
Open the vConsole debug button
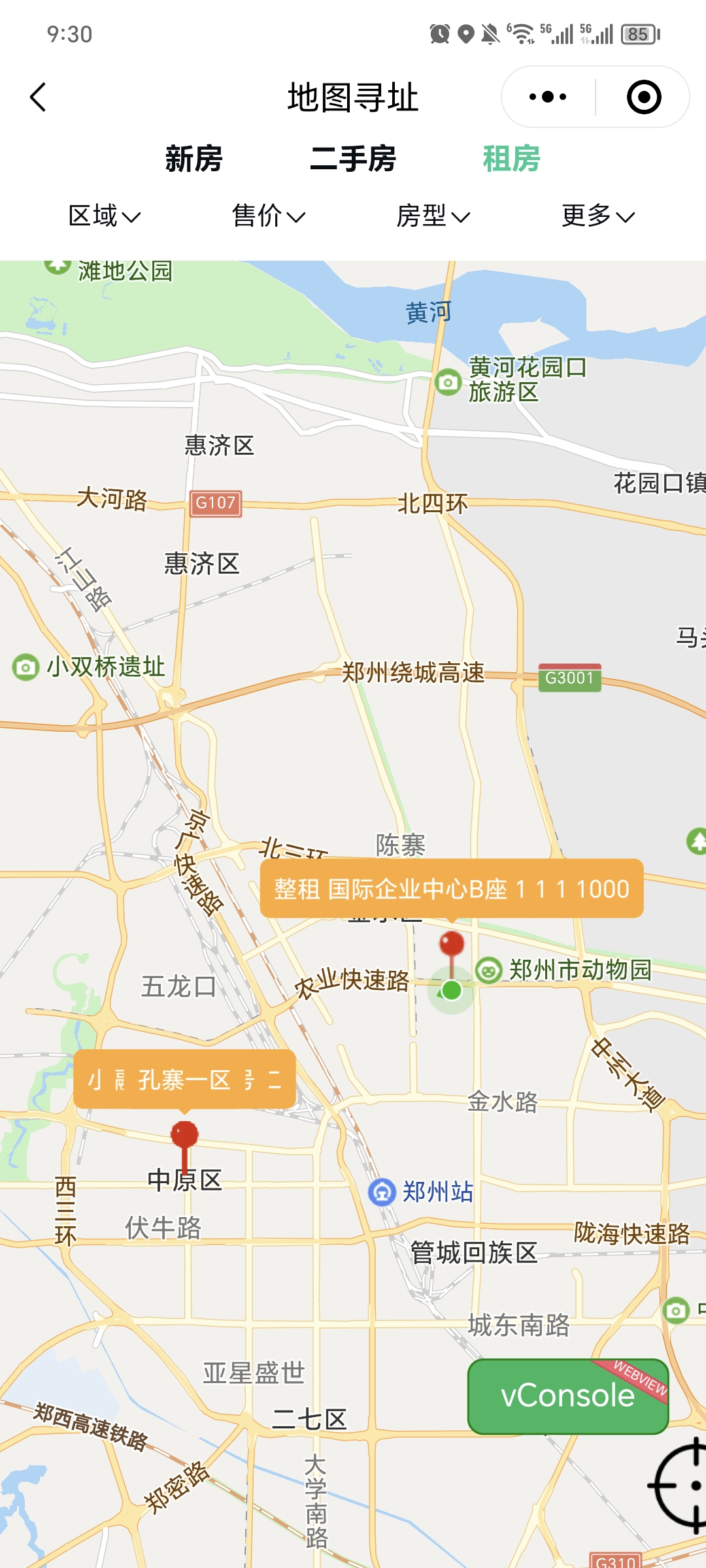click(x=568, y=1396)
